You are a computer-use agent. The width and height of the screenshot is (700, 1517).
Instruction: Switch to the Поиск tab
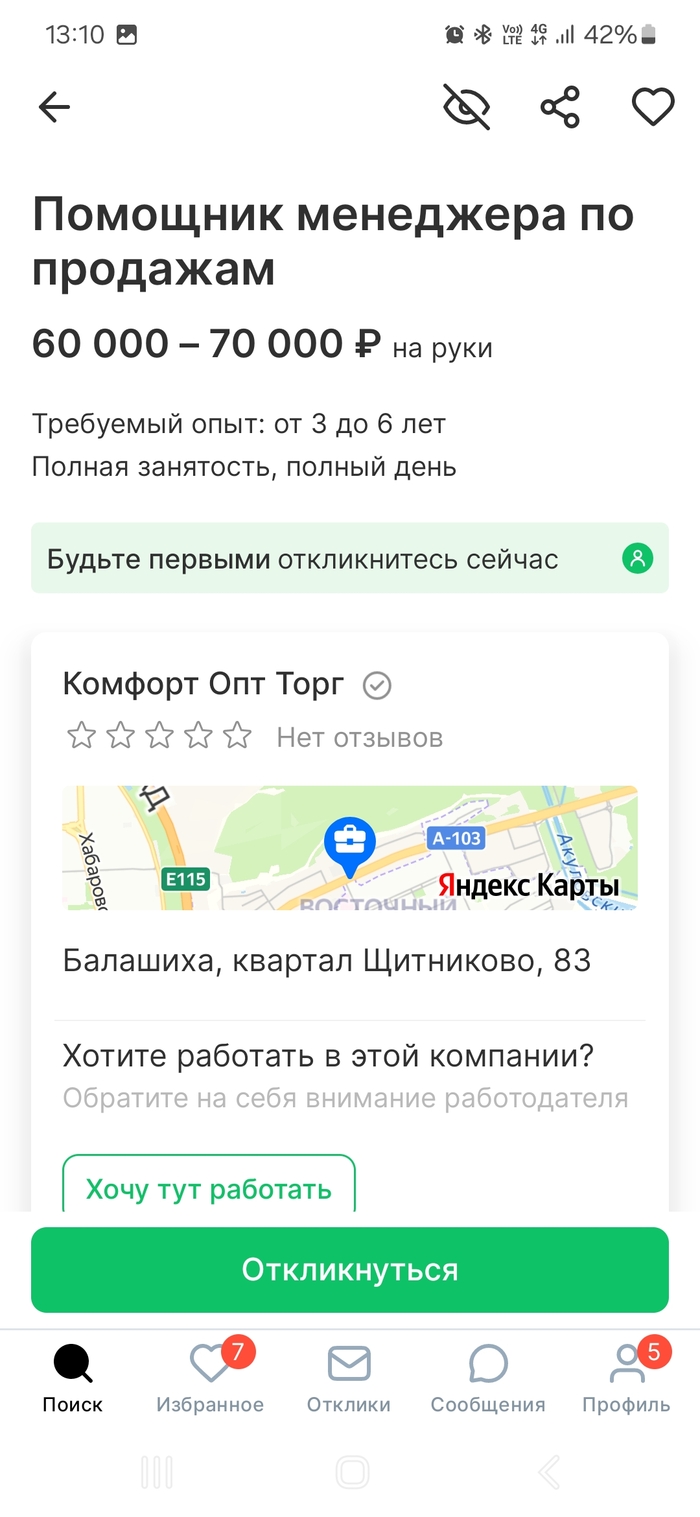coord(72,1378)
